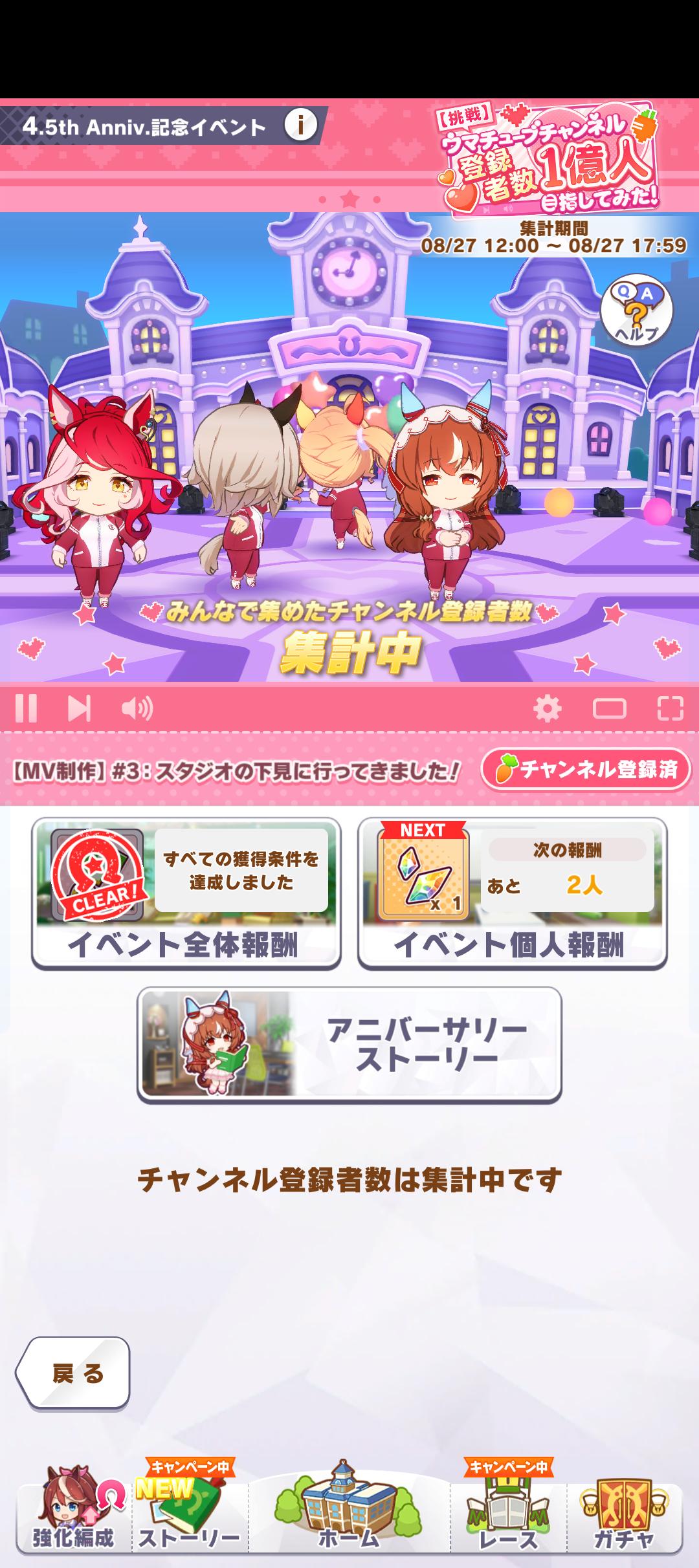Open the player settings gear
Image resolution: width=699 pixels, height=1568 pixels.
point(547,708)
